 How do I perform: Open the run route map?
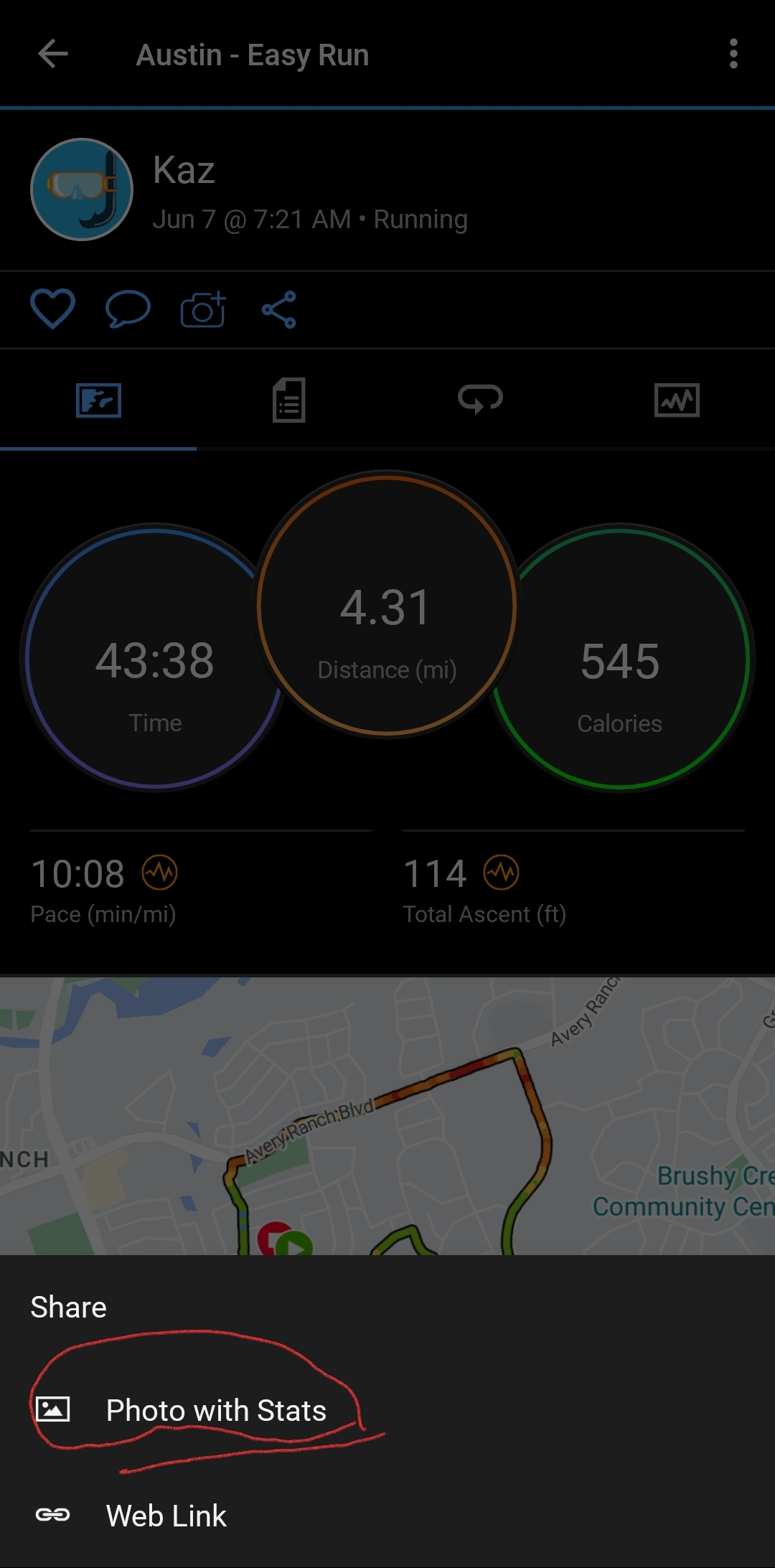(387, 1116)
